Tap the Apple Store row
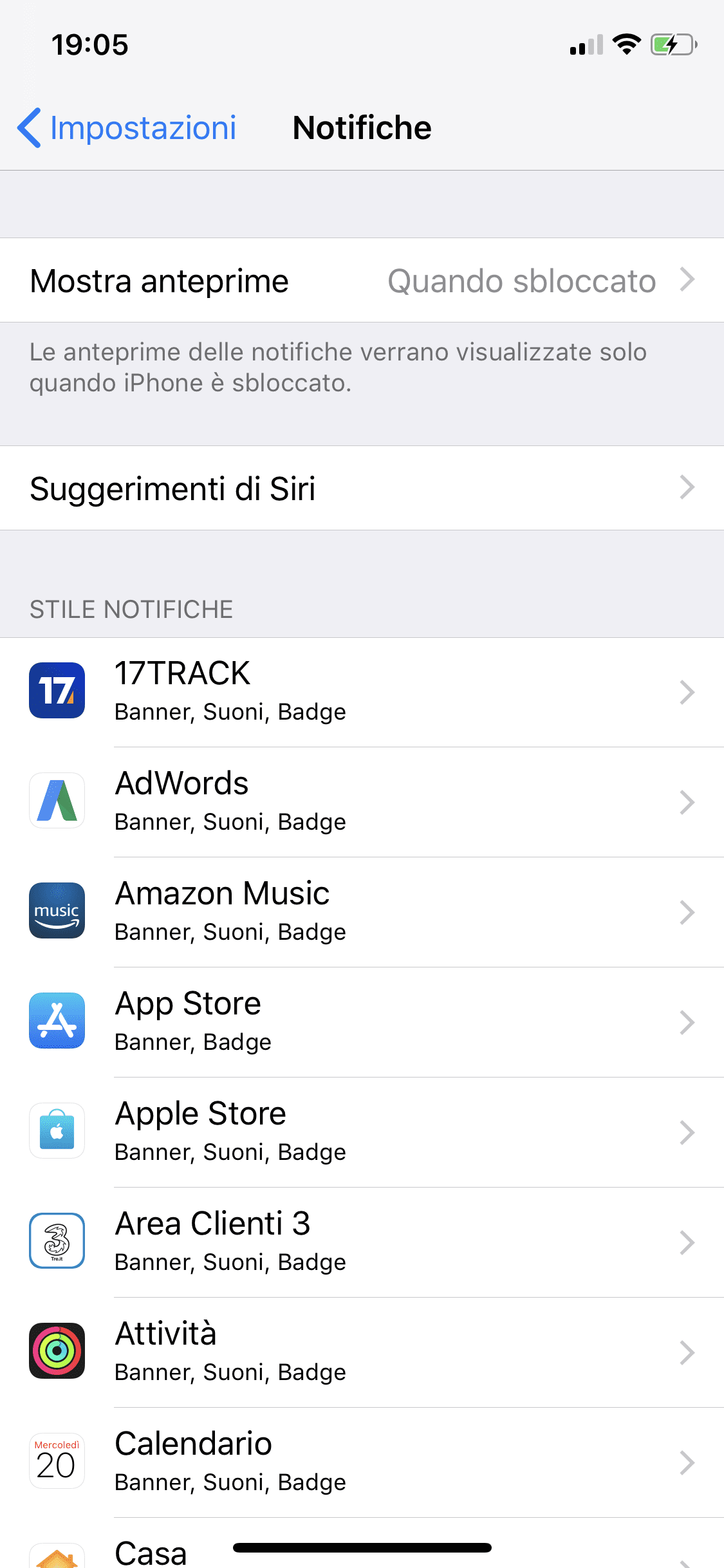 pos(362,1132)
